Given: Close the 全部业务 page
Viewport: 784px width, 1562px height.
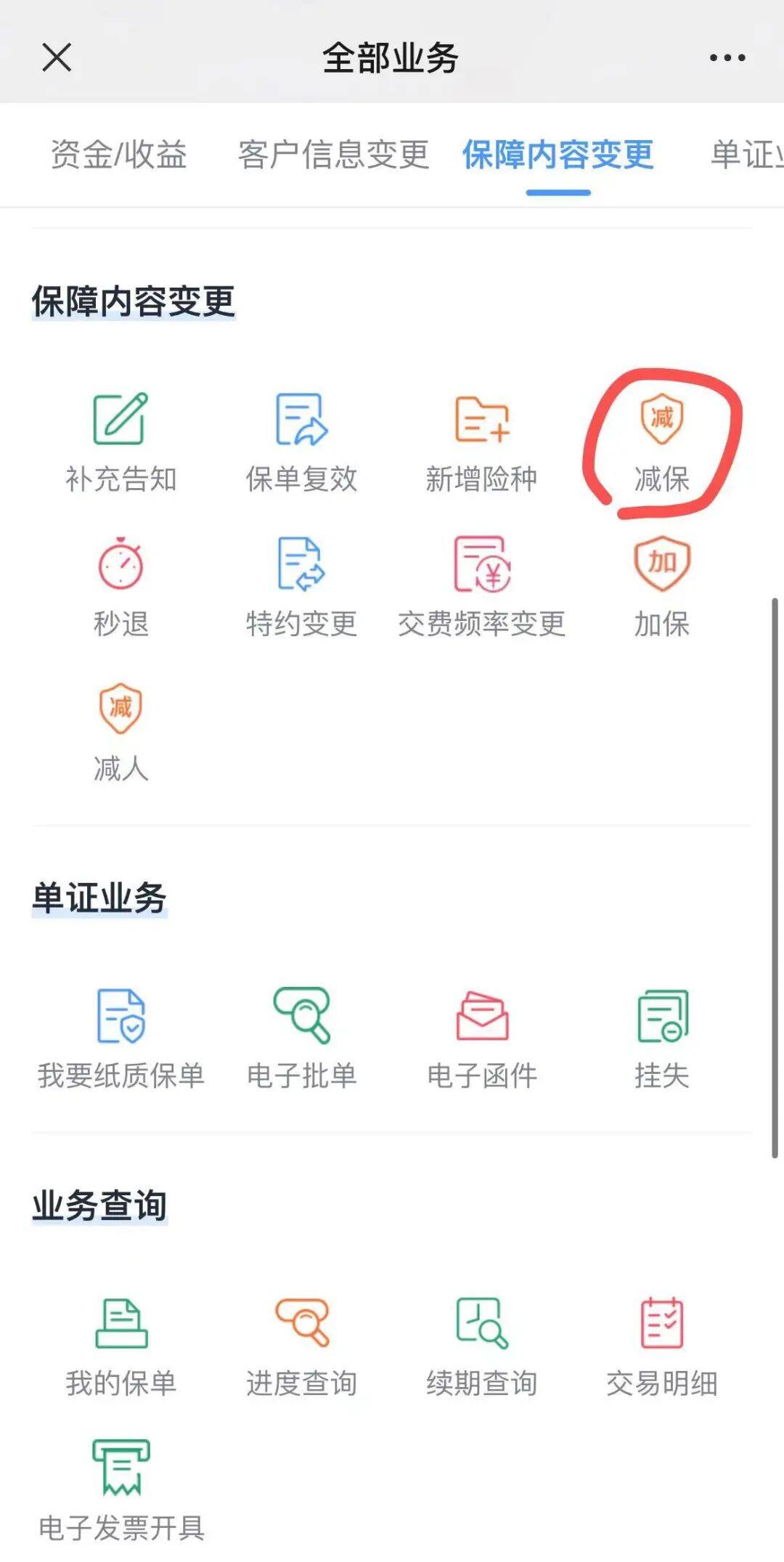Looking at the screenshot, I should [57, 57].
